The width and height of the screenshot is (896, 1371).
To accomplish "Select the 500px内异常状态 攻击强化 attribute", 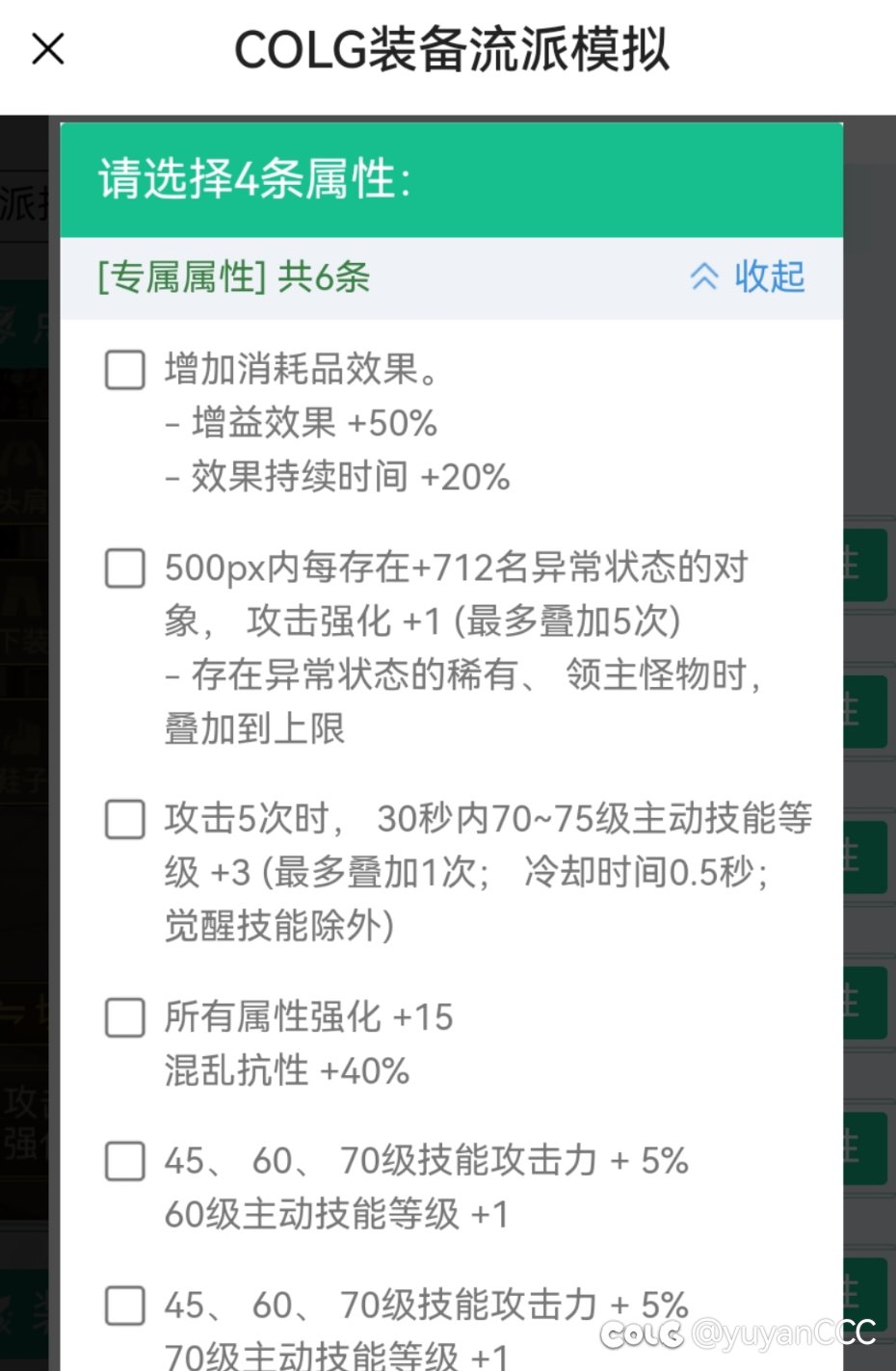I will pos(125,568).
